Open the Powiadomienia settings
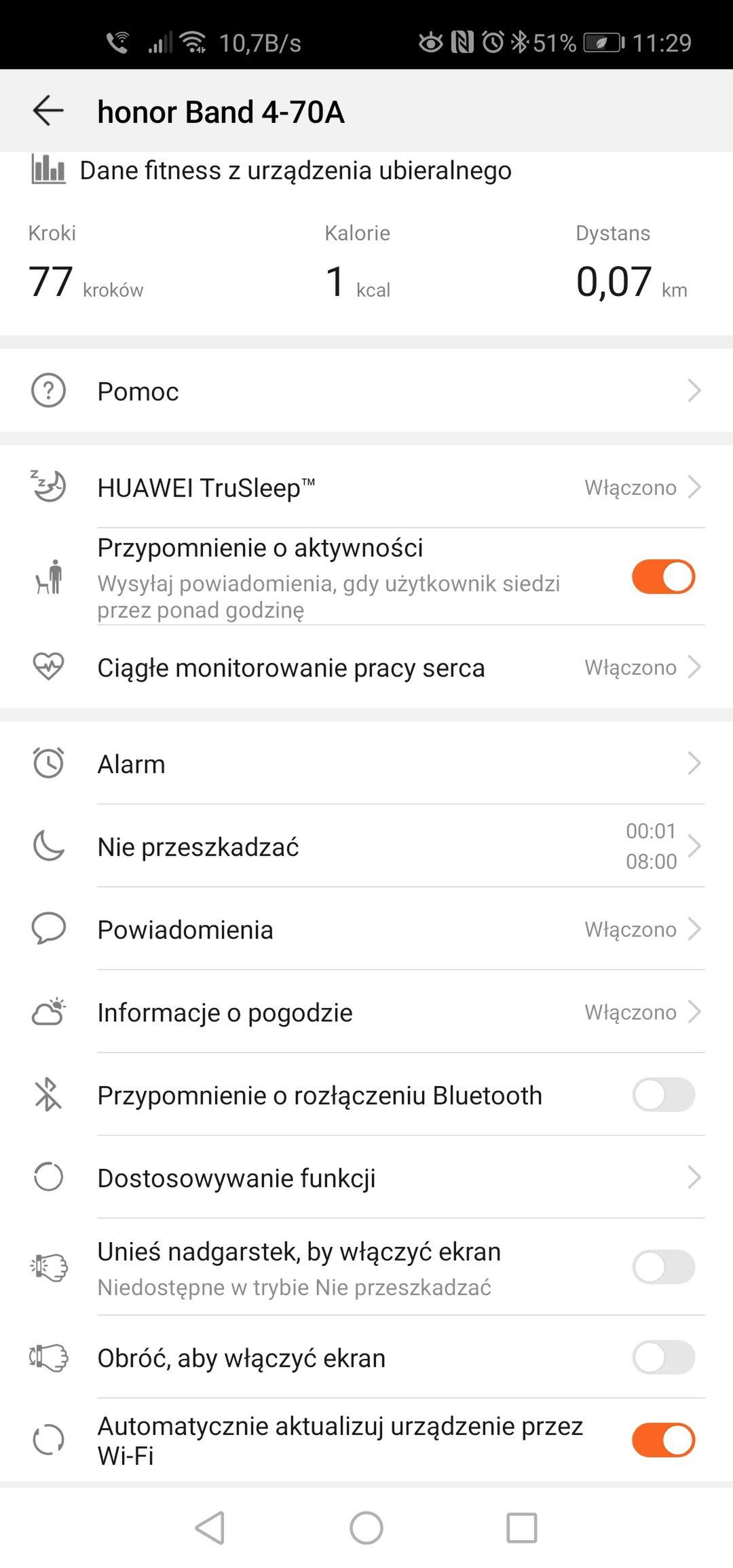The height and width of the screenshot is (1568, 733). [366, 929]
